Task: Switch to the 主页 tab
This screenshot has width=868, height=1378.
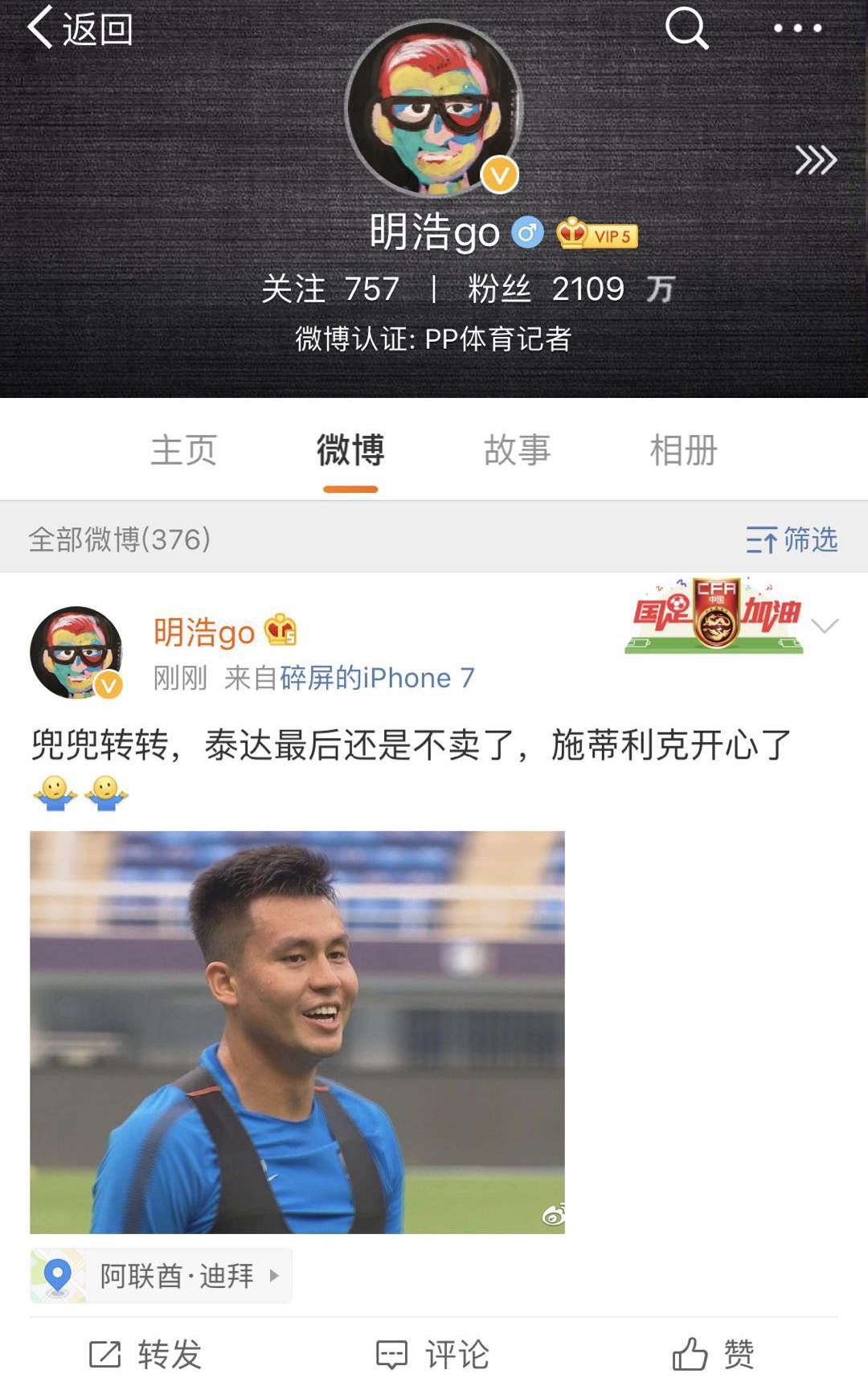Action: coord(186,451)
